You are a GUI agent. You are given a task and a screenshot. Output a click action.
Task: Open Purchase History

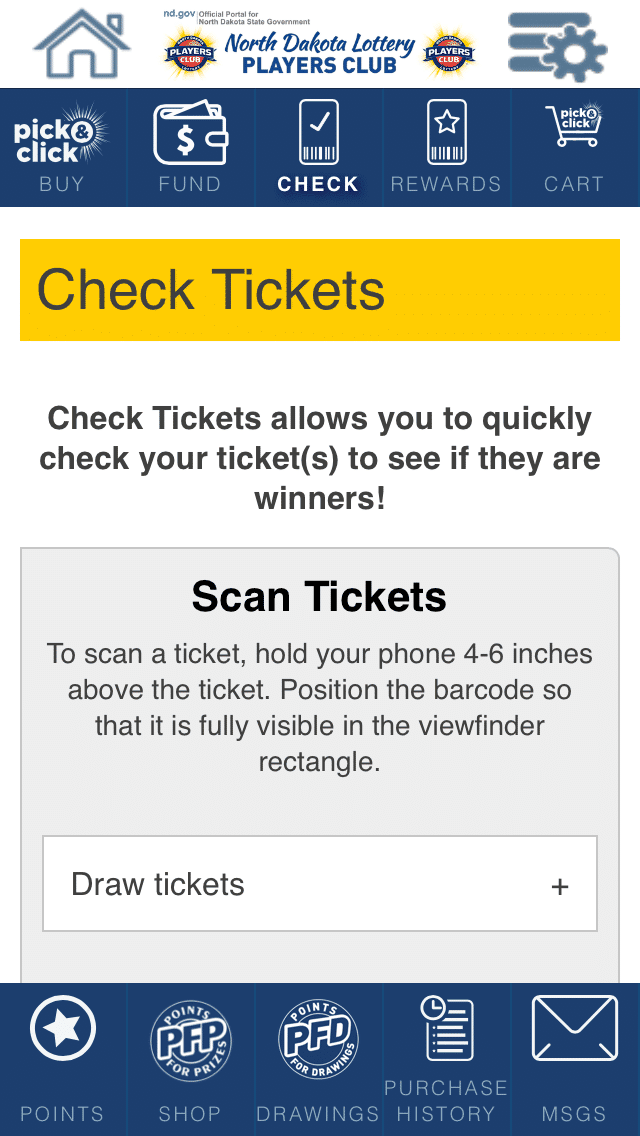pyautogui.click(x=446, y=1059)
